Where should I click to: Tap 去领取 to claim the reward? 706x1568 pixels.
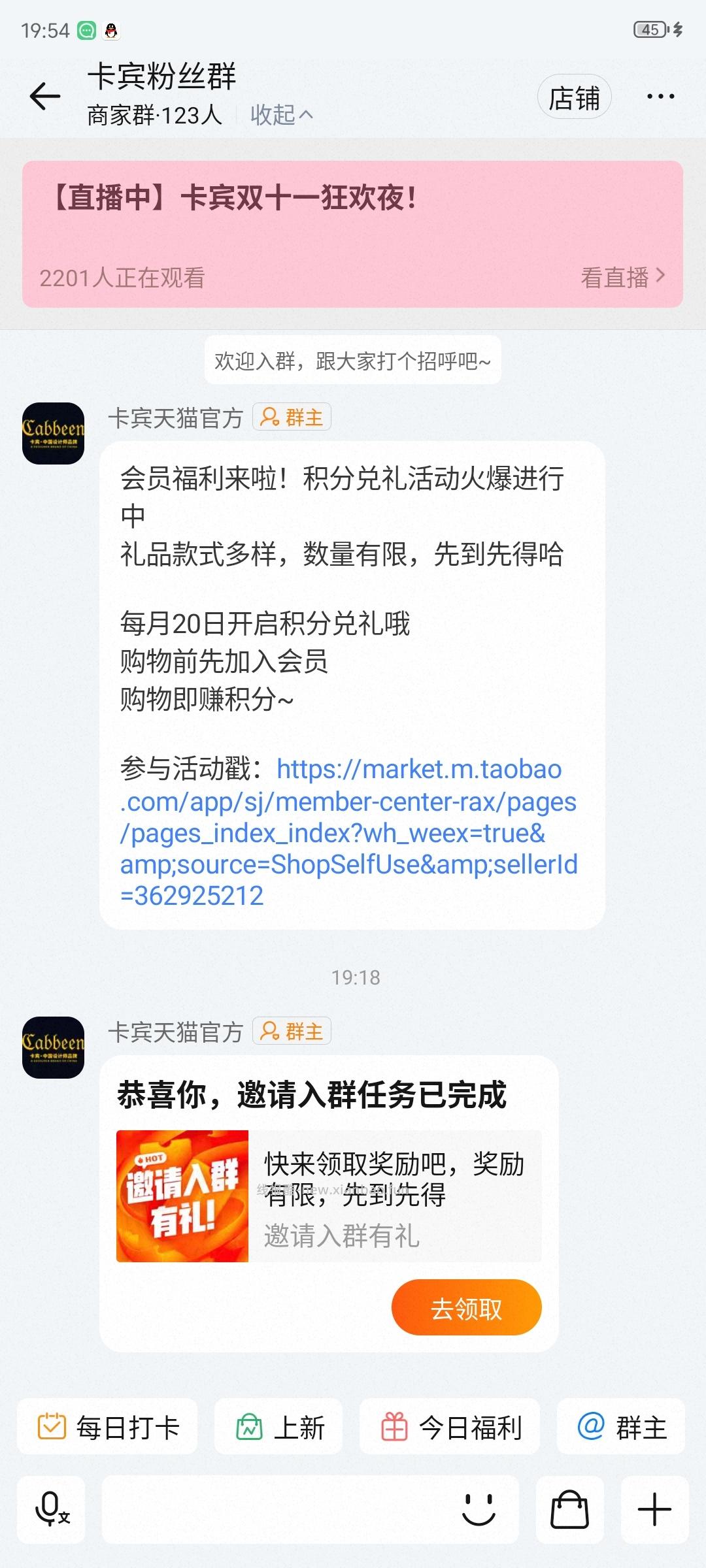click(x=467, y=1307)
